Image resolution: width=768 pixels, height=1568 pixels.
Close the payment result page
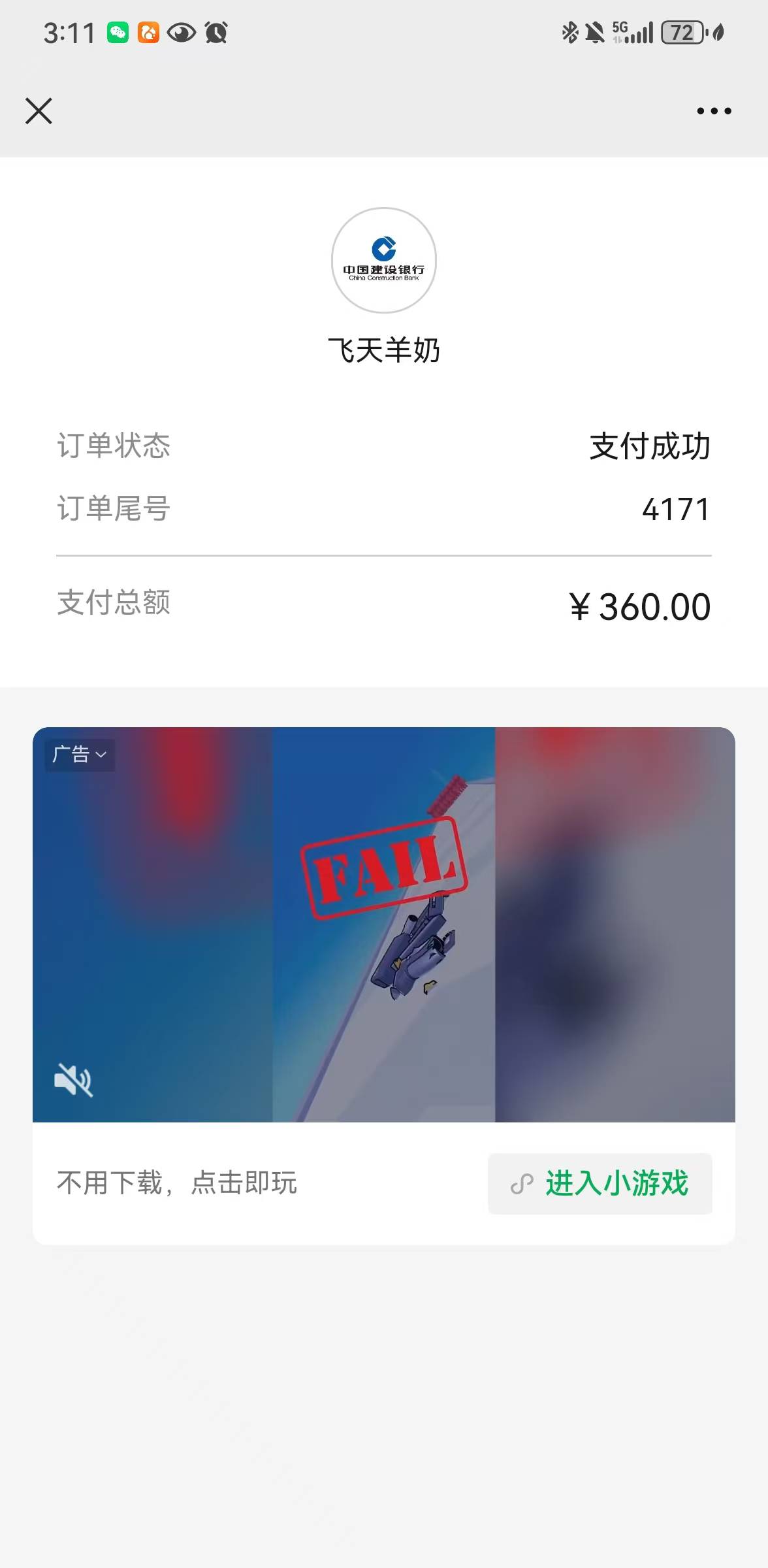click(39, 111)
